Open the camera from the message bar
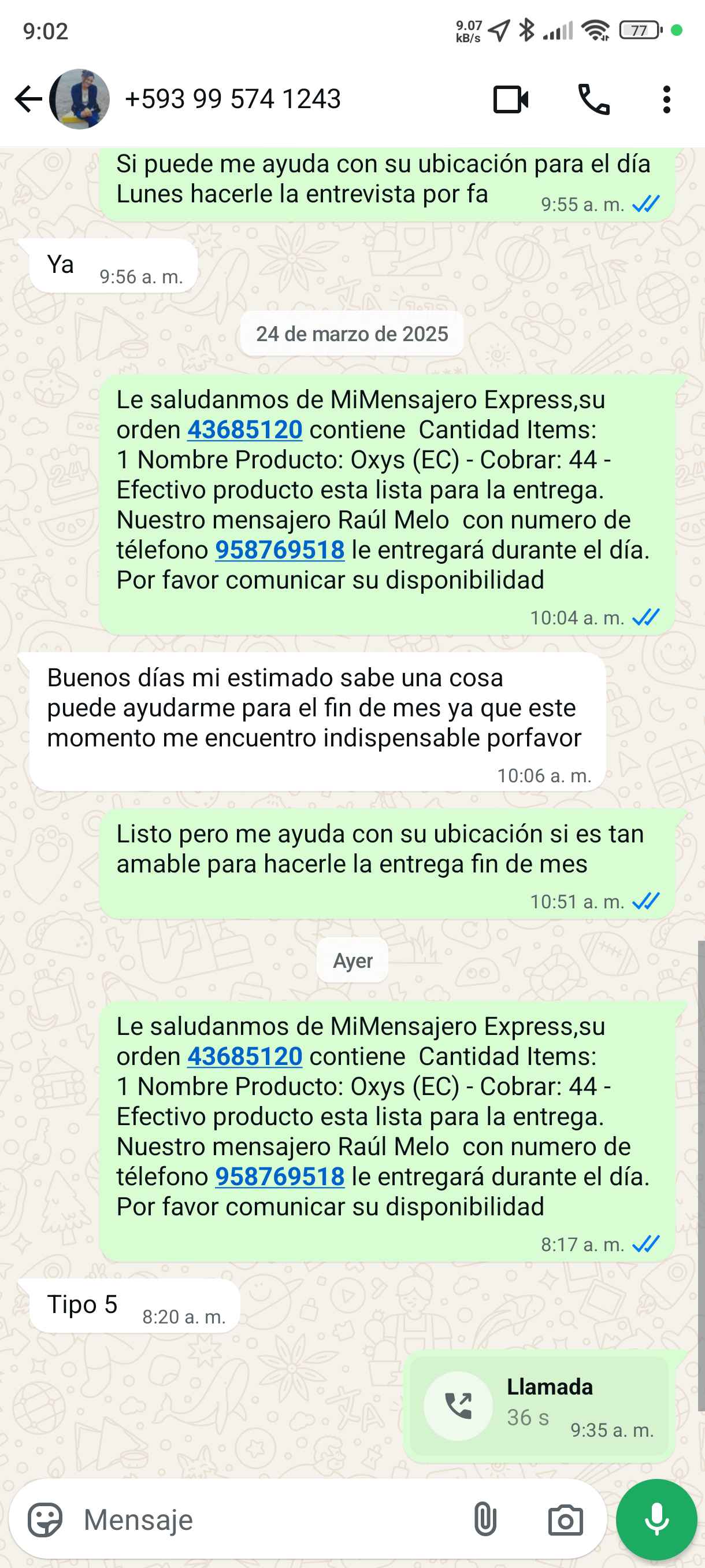This screenshot has width=705, height=1568. (x=565, y=1520)
